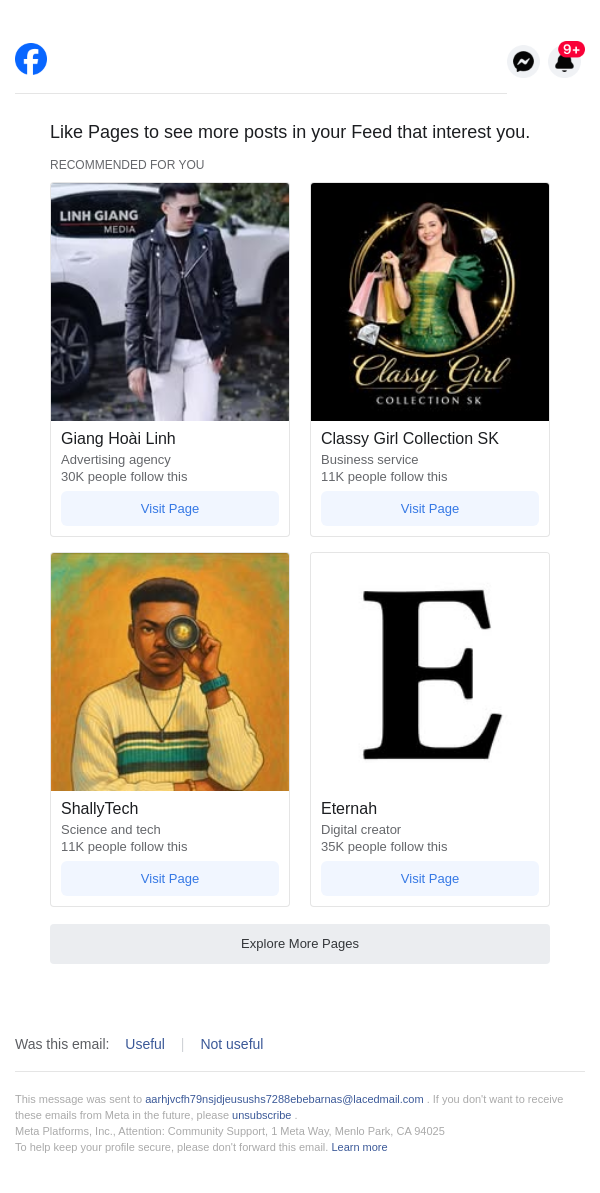Open the Facebook logo link
600x1193 pixels.
(31, 59)
